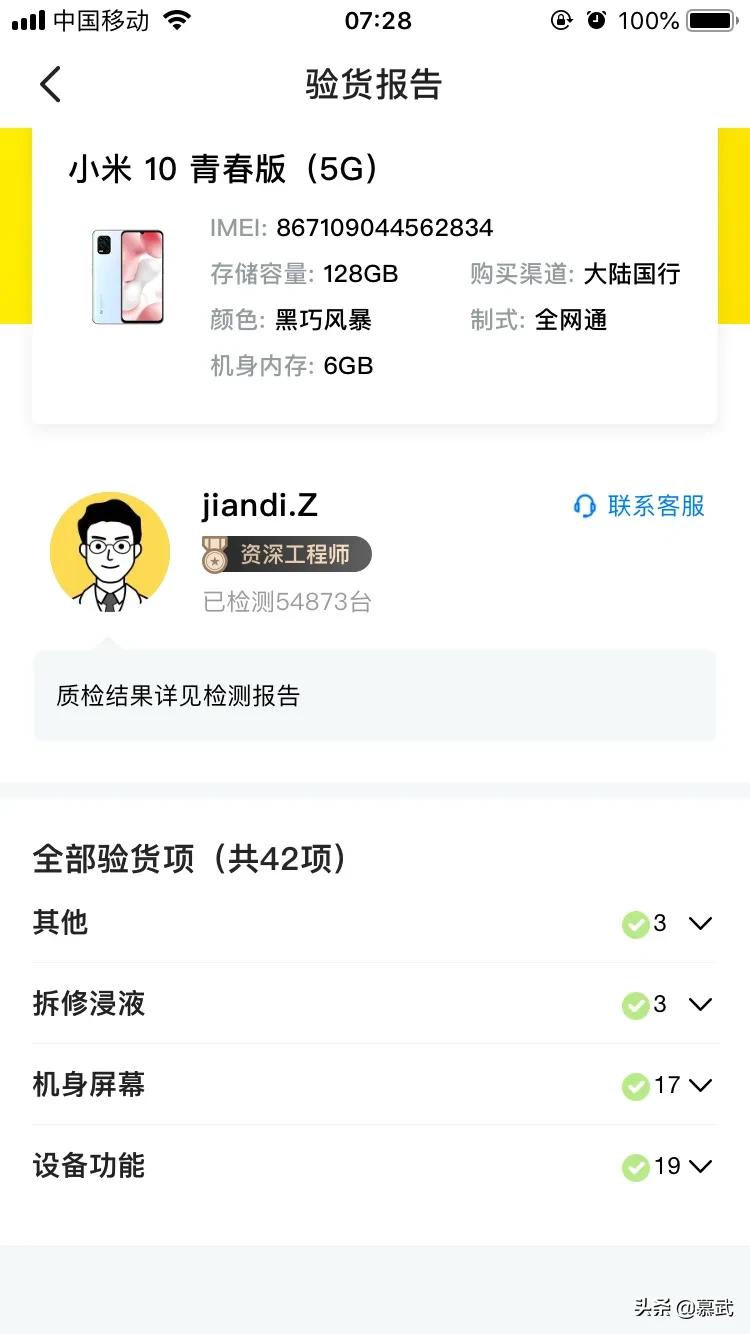750x1334 pixels.
Task: Click the green checkmark beside 机身屏幕
Action: (x=637, y=1086)
